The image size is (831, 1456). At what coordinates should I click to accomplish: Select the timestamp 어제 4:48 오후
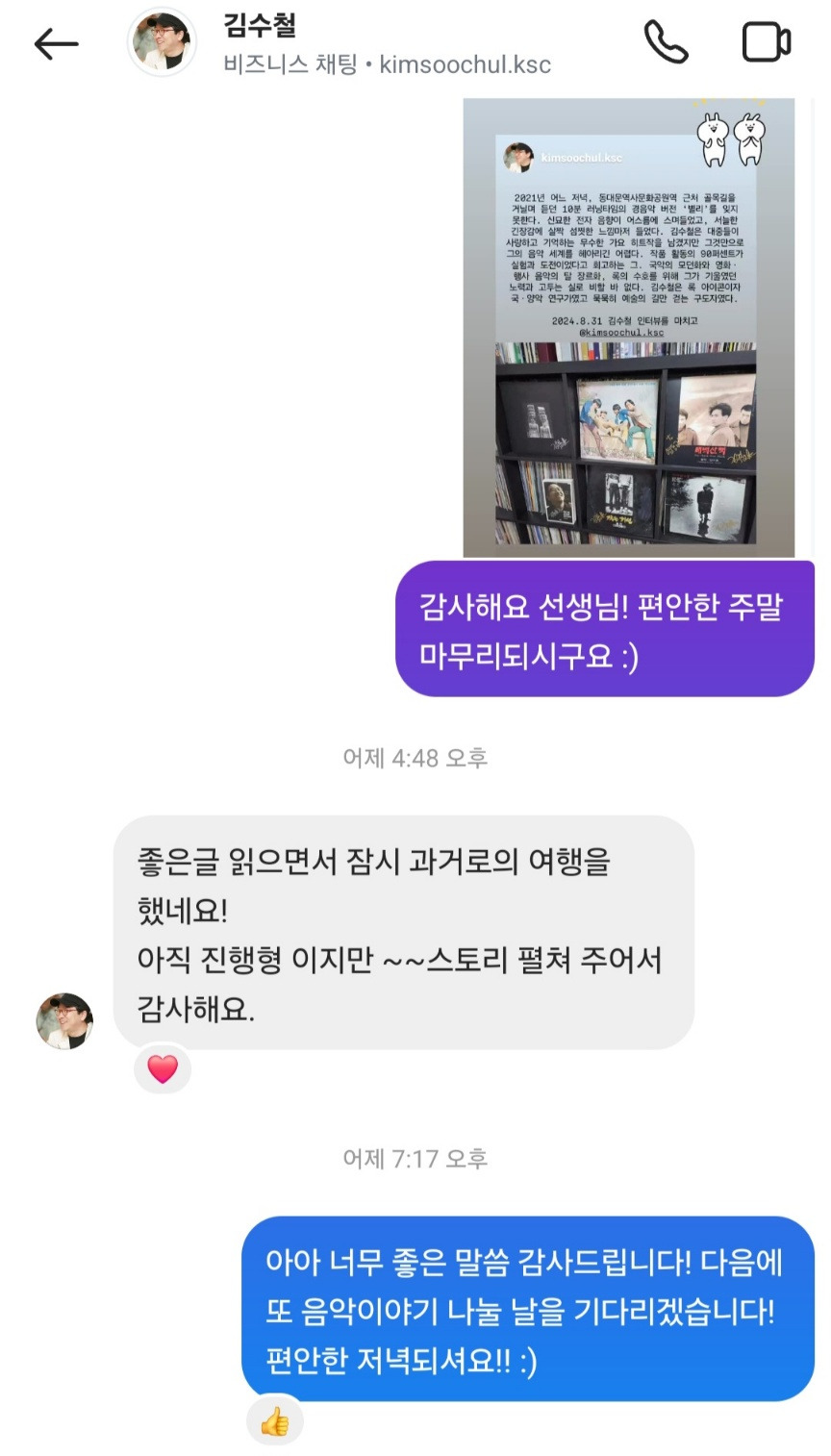[x=415, y=758]
